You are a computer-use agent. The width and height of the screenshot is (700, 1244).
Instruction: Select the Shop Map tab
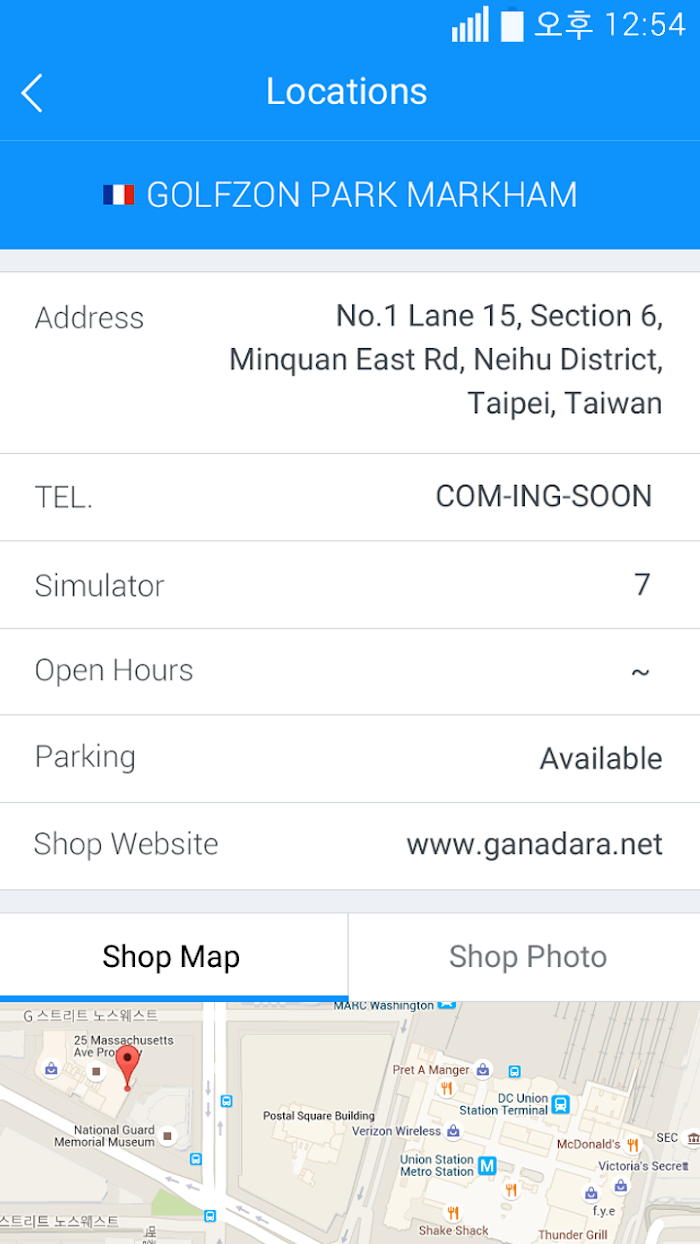coord(172,956)
